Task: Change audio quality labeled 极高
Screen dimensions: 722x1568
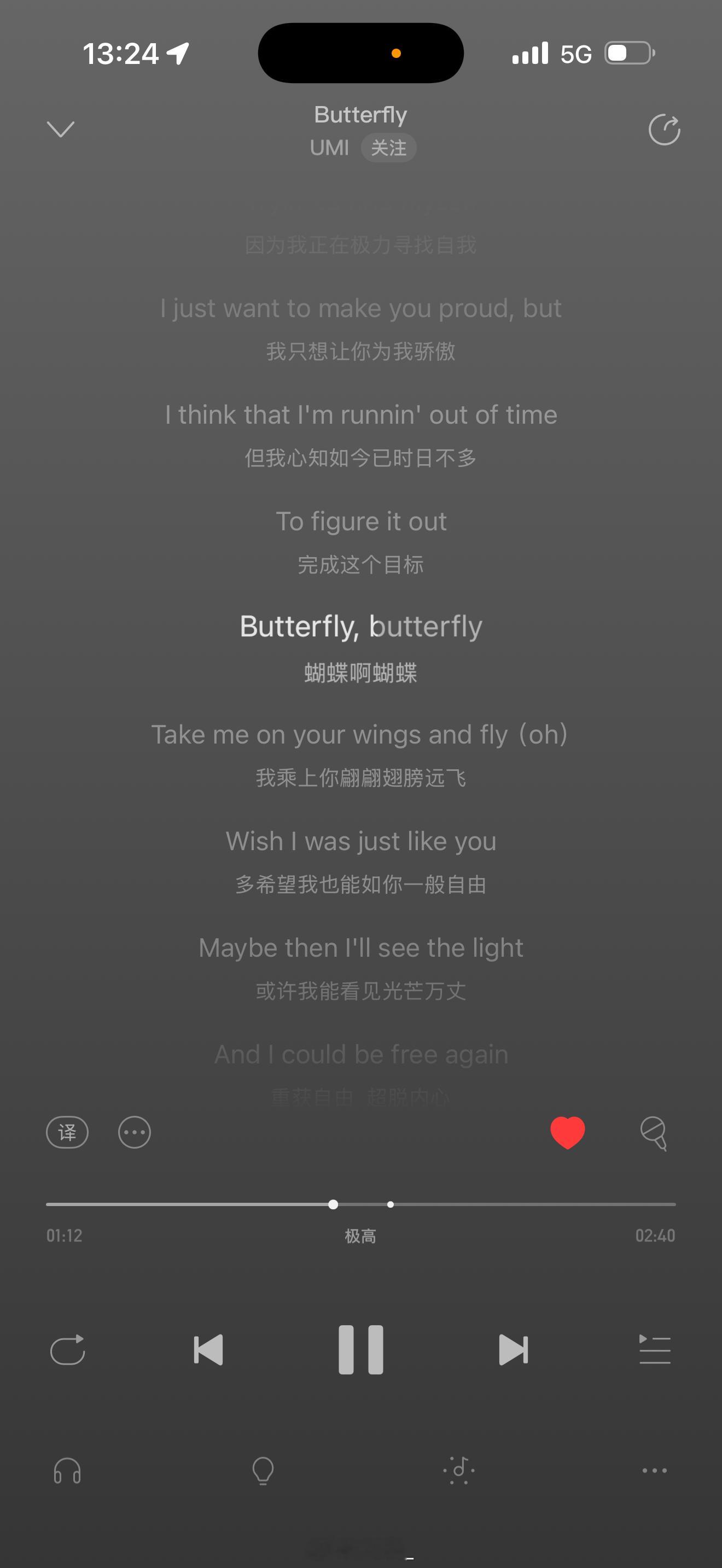Action: 360,1236
